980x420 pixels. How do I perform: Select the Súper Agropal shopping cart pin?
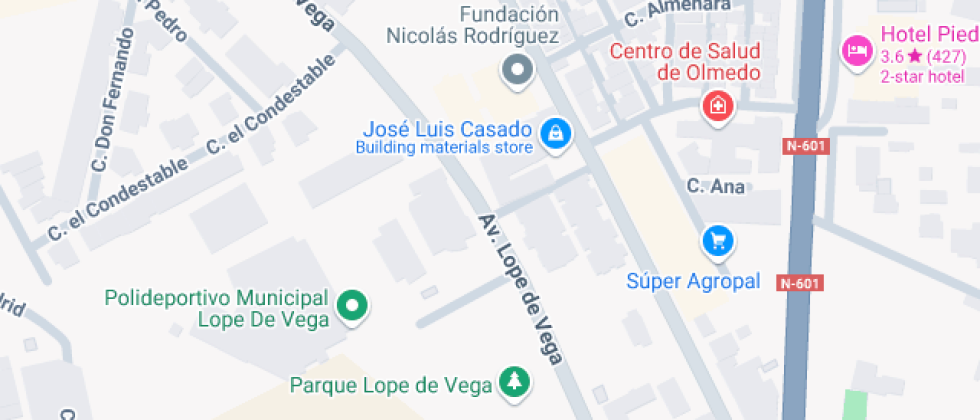pos(718,242)
